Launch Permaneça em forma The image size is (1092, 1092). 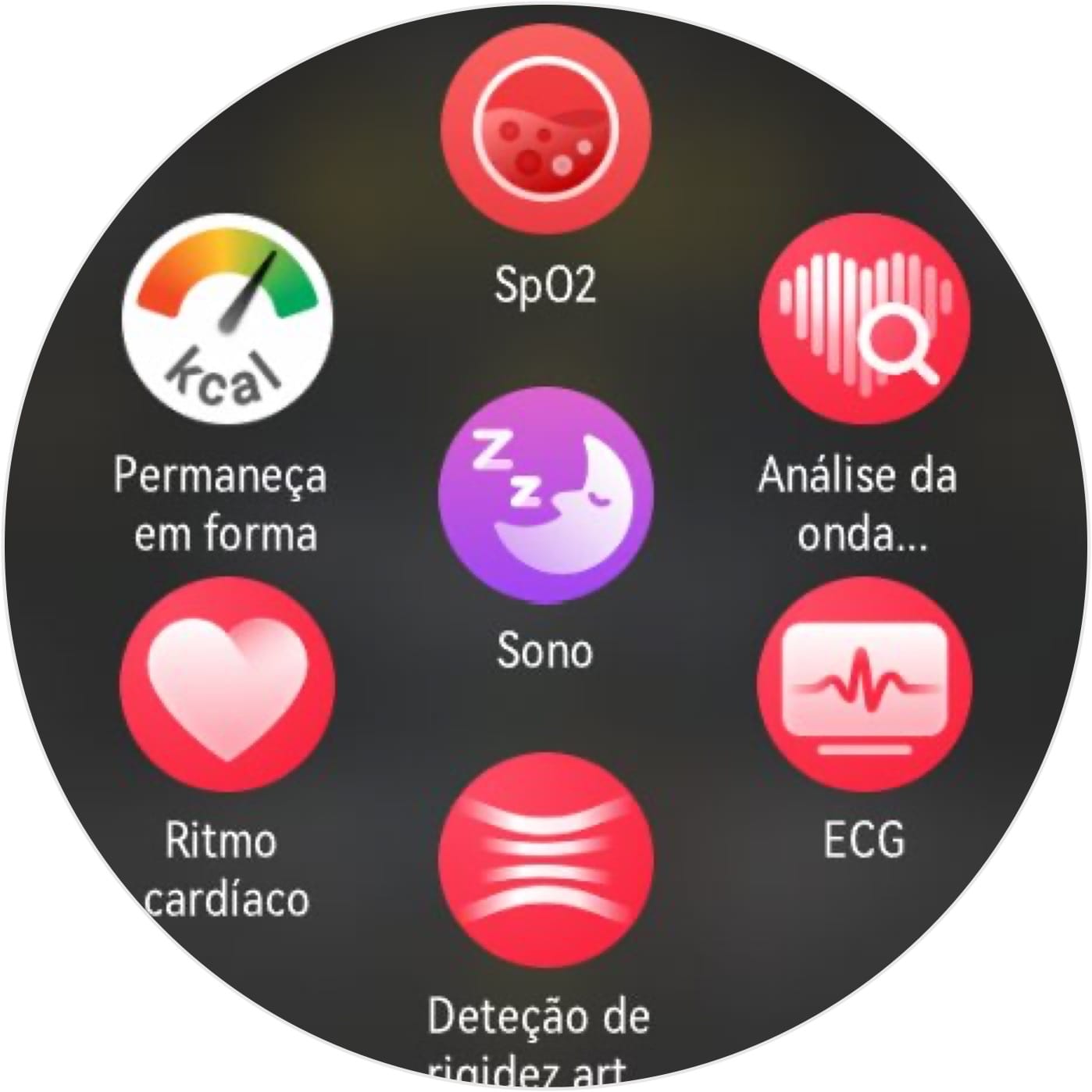point(227,320)
